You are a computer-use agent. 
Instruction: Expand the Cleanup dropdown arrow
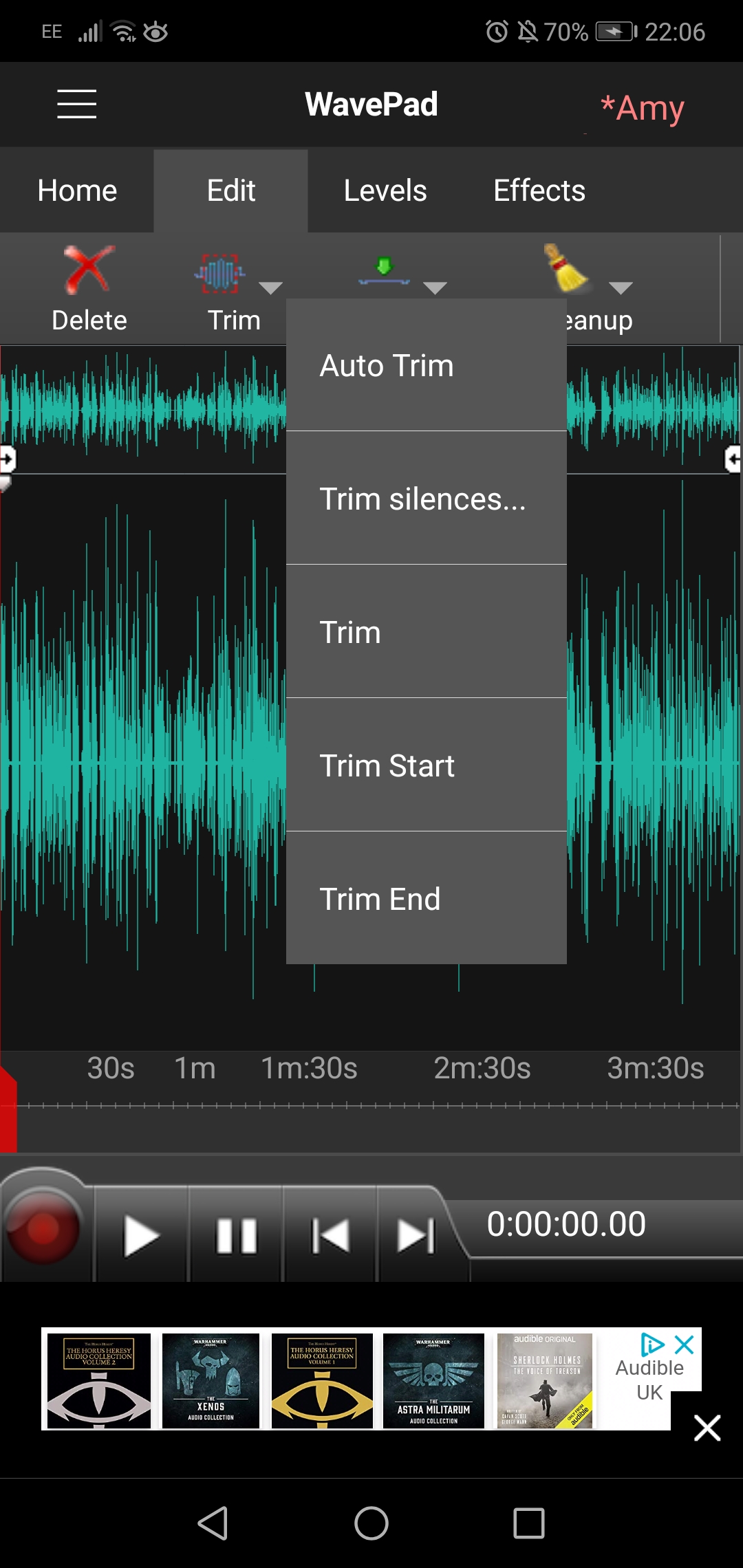pos(621,287)
